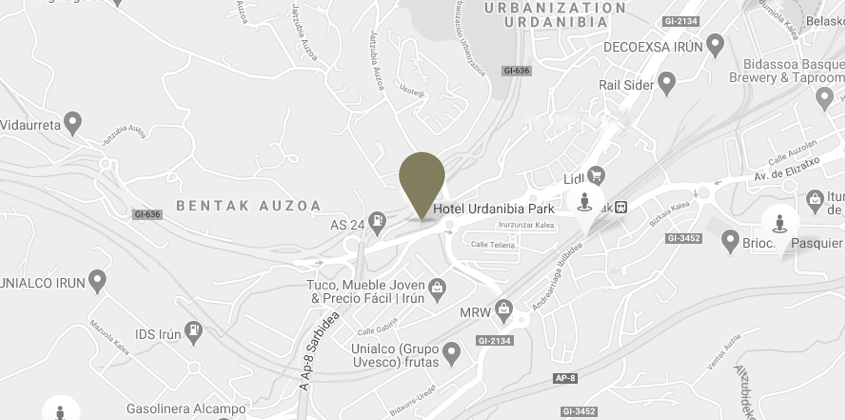Tap the AS 24 fuel station marker

pos(377,220)
